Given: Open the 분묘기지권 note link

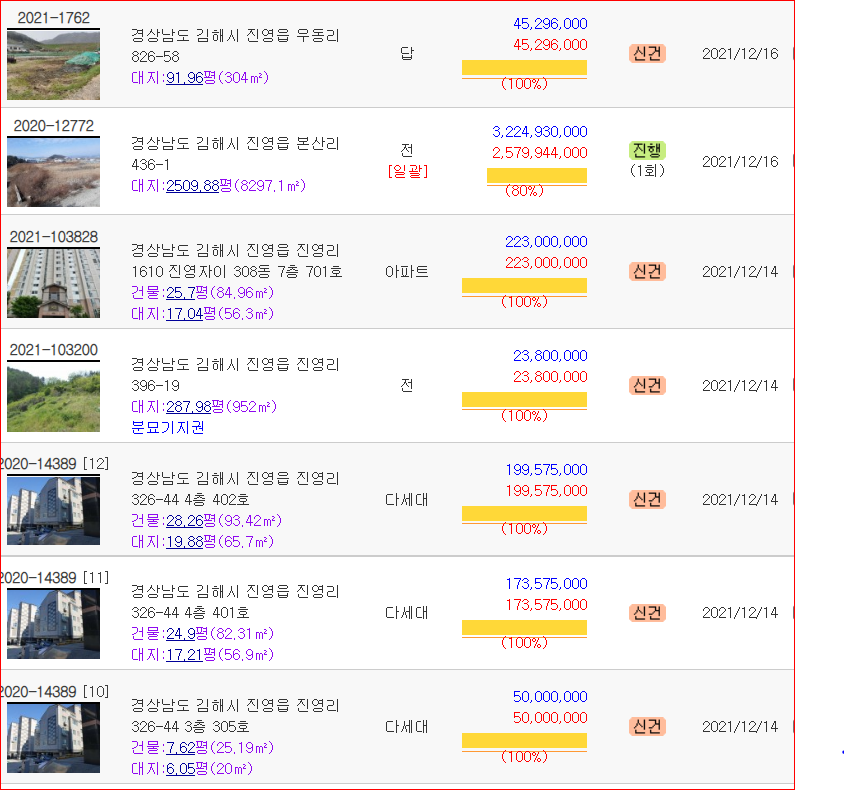Looking at the screenshot, I should 168,428.
